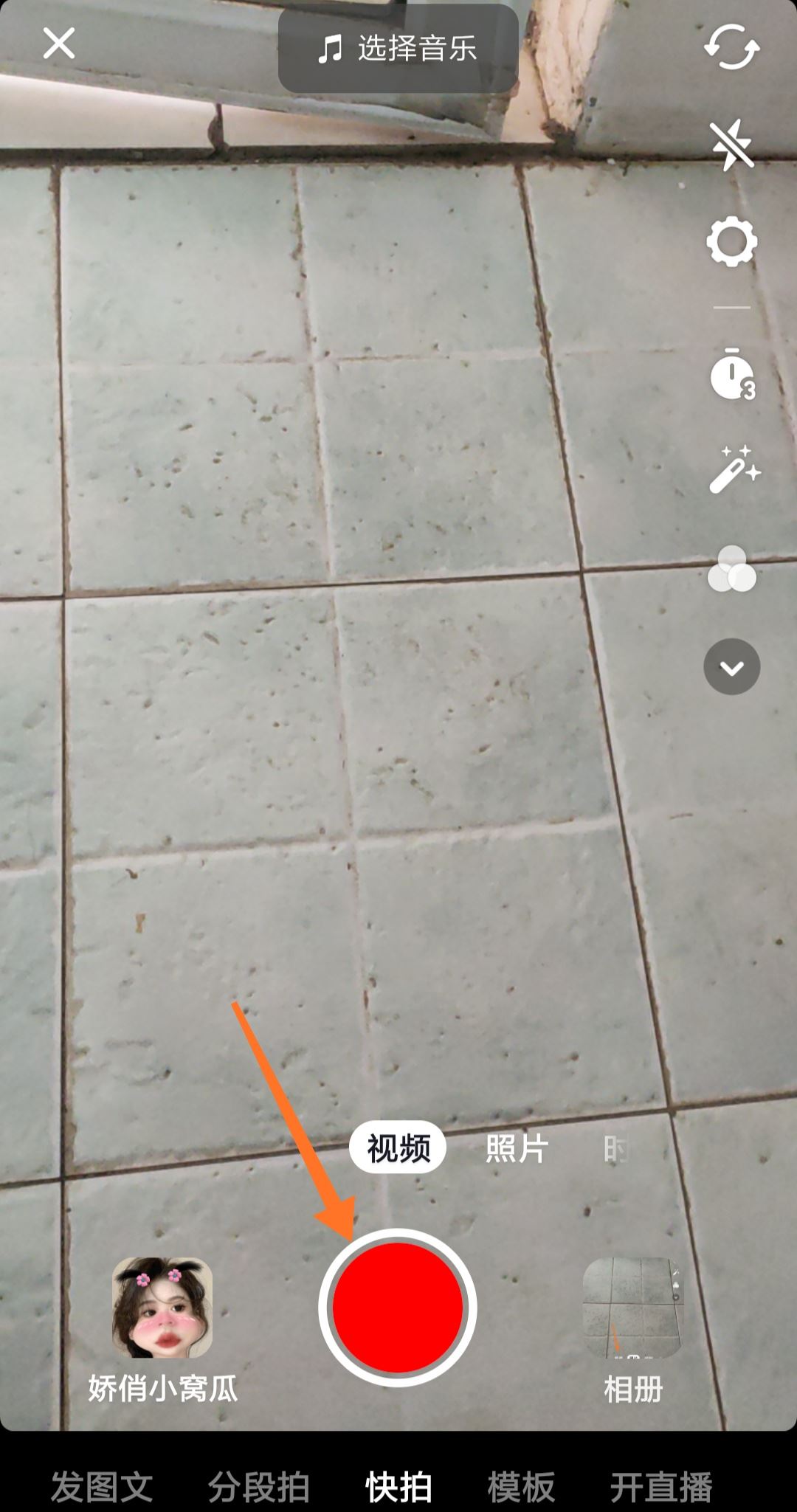Screen dimensions: 797x1512
Task: Start recording with the red button
Action: [398, 1308]
